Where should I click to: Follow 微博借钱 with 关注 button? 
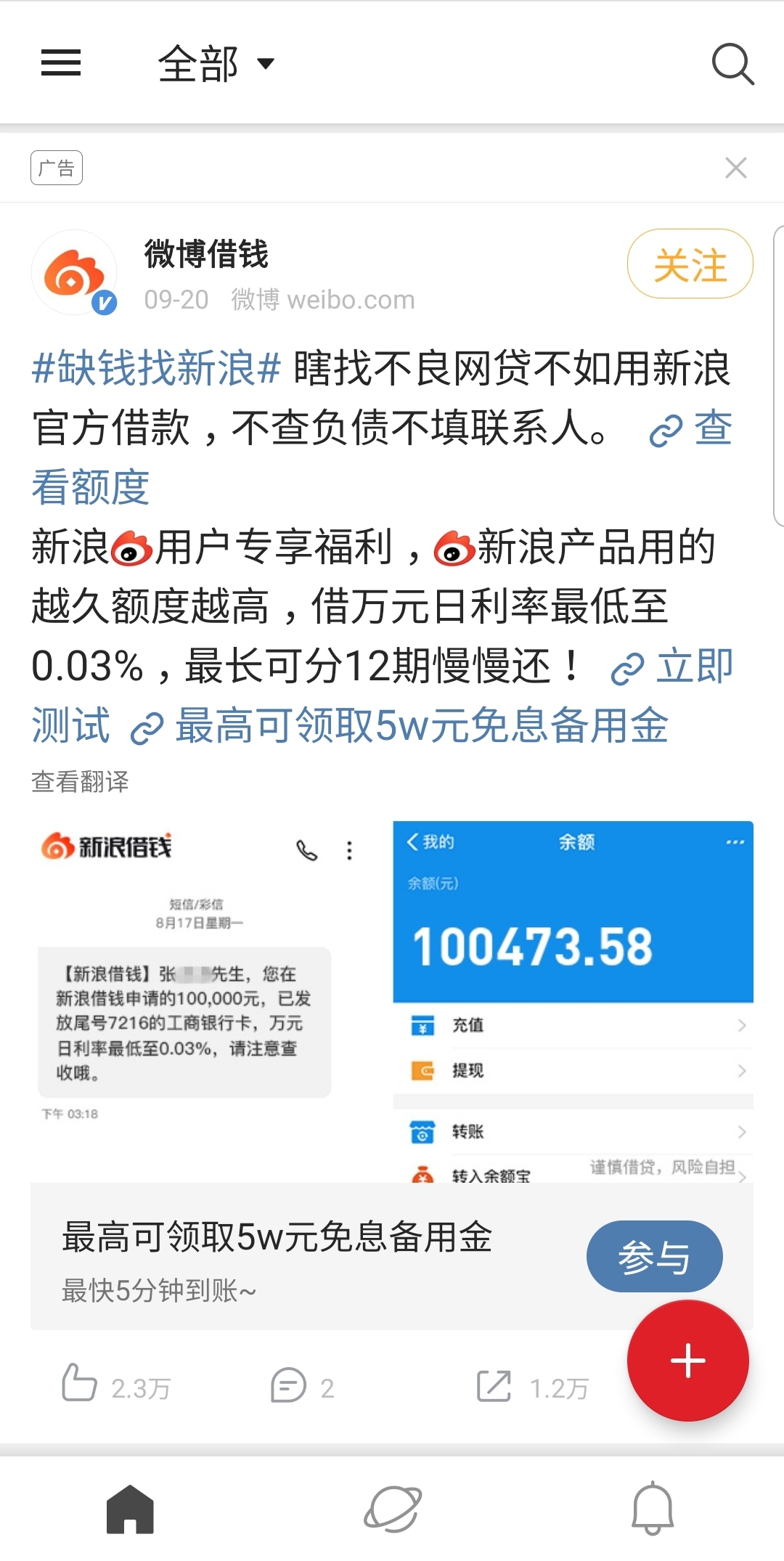pyautogui.click(x=690, y=264)
